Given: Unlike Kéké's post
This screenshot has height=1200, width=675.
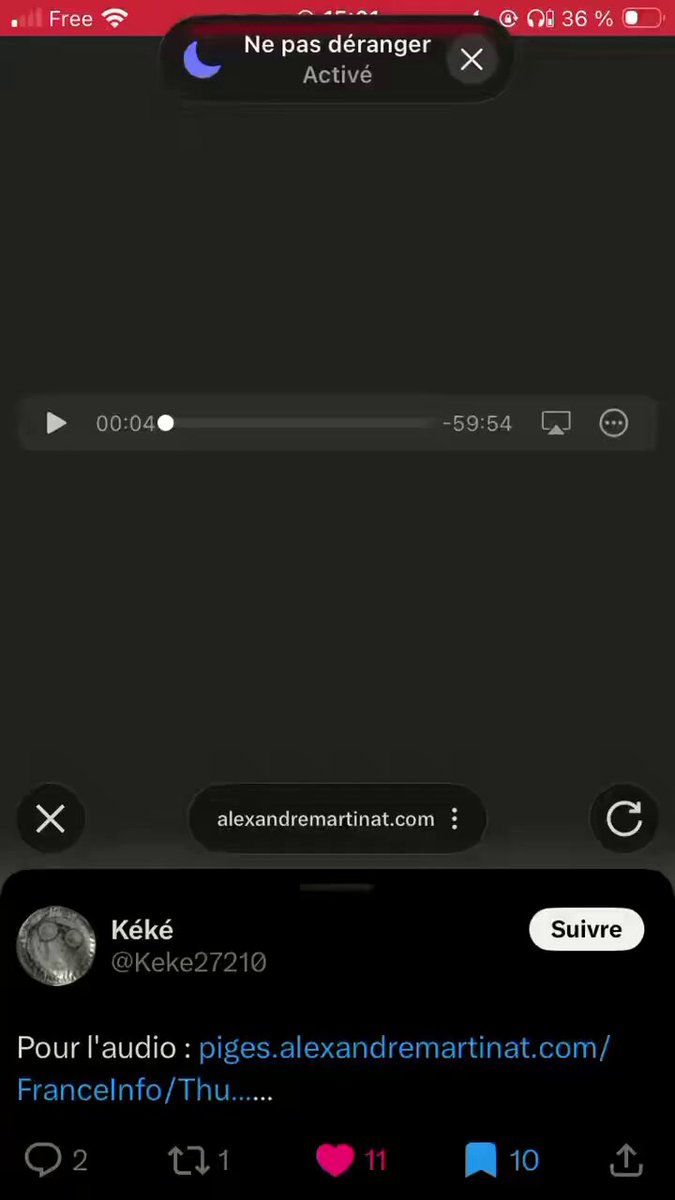Looking at the screenshot, I should tap(335, 1159).
